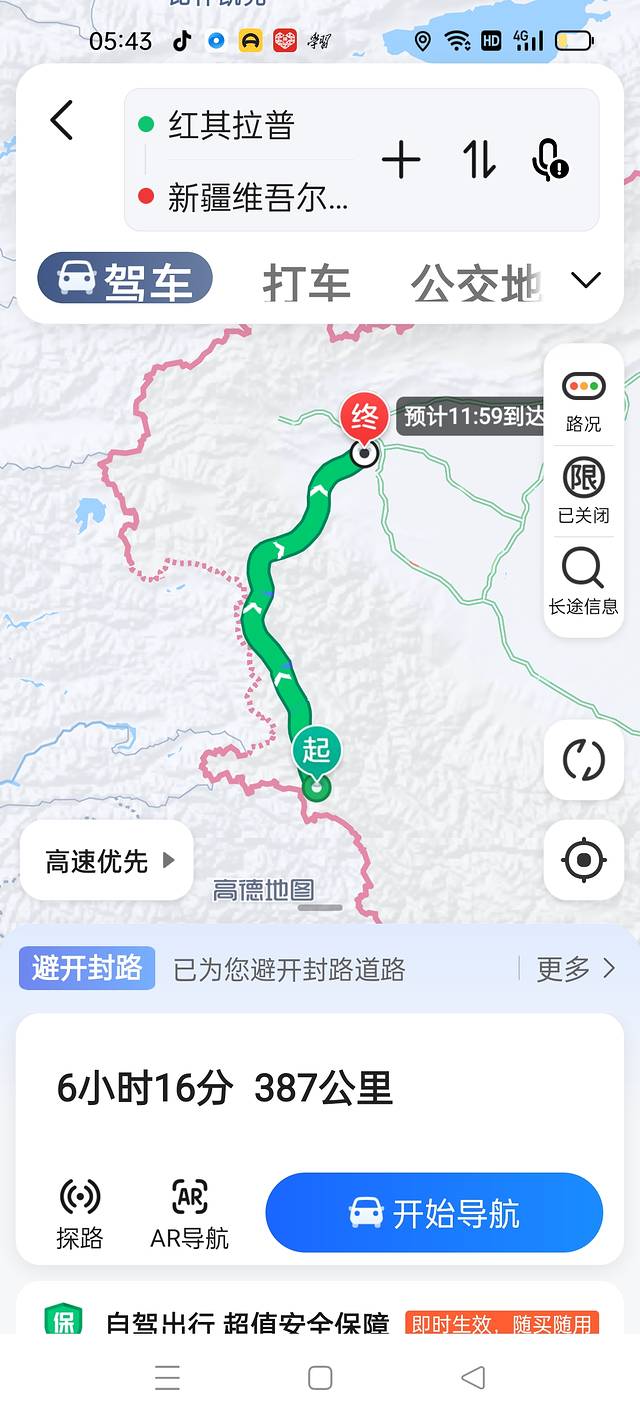Open 高速优先 route preference
The image size is (640, 1422).
(108, 860)
